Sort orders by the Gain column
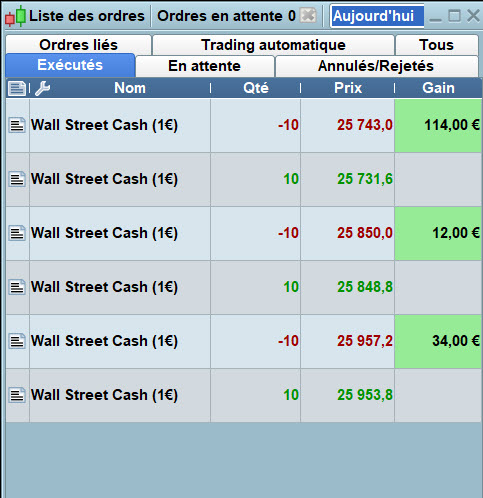 (438, 88)
